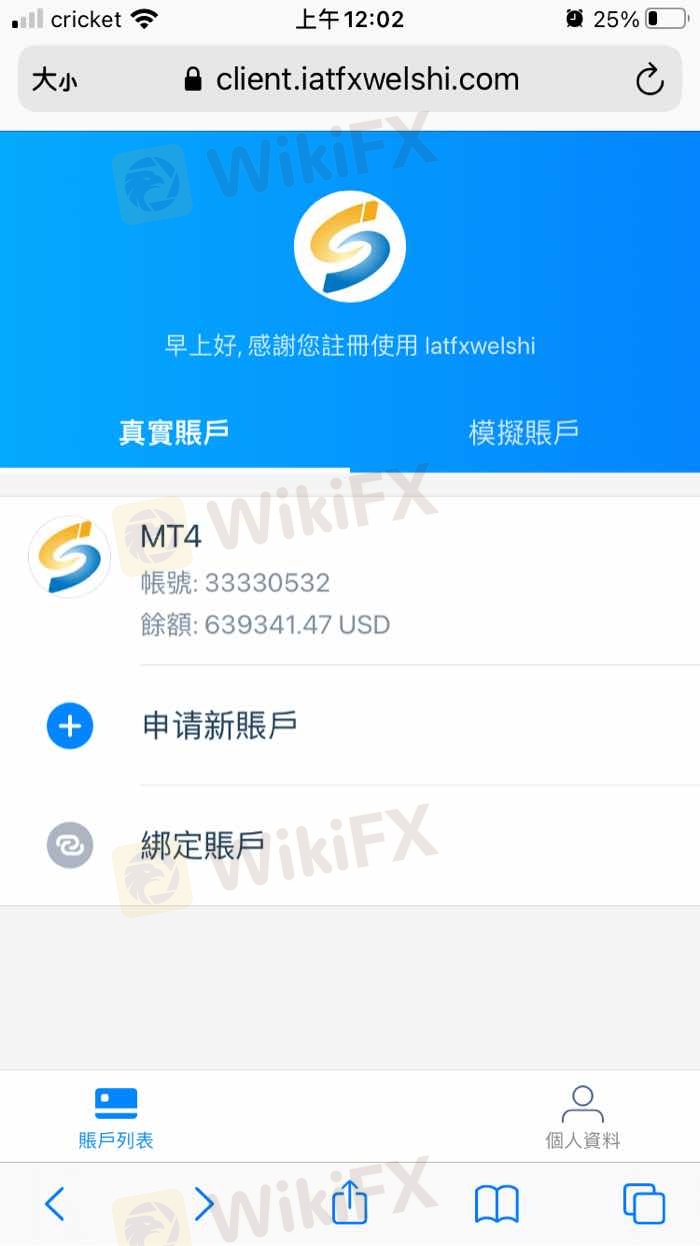This screenshot has height=1246, width=700.
Task: Open the text size 大小 menu
Action: (x=54, y=80)
